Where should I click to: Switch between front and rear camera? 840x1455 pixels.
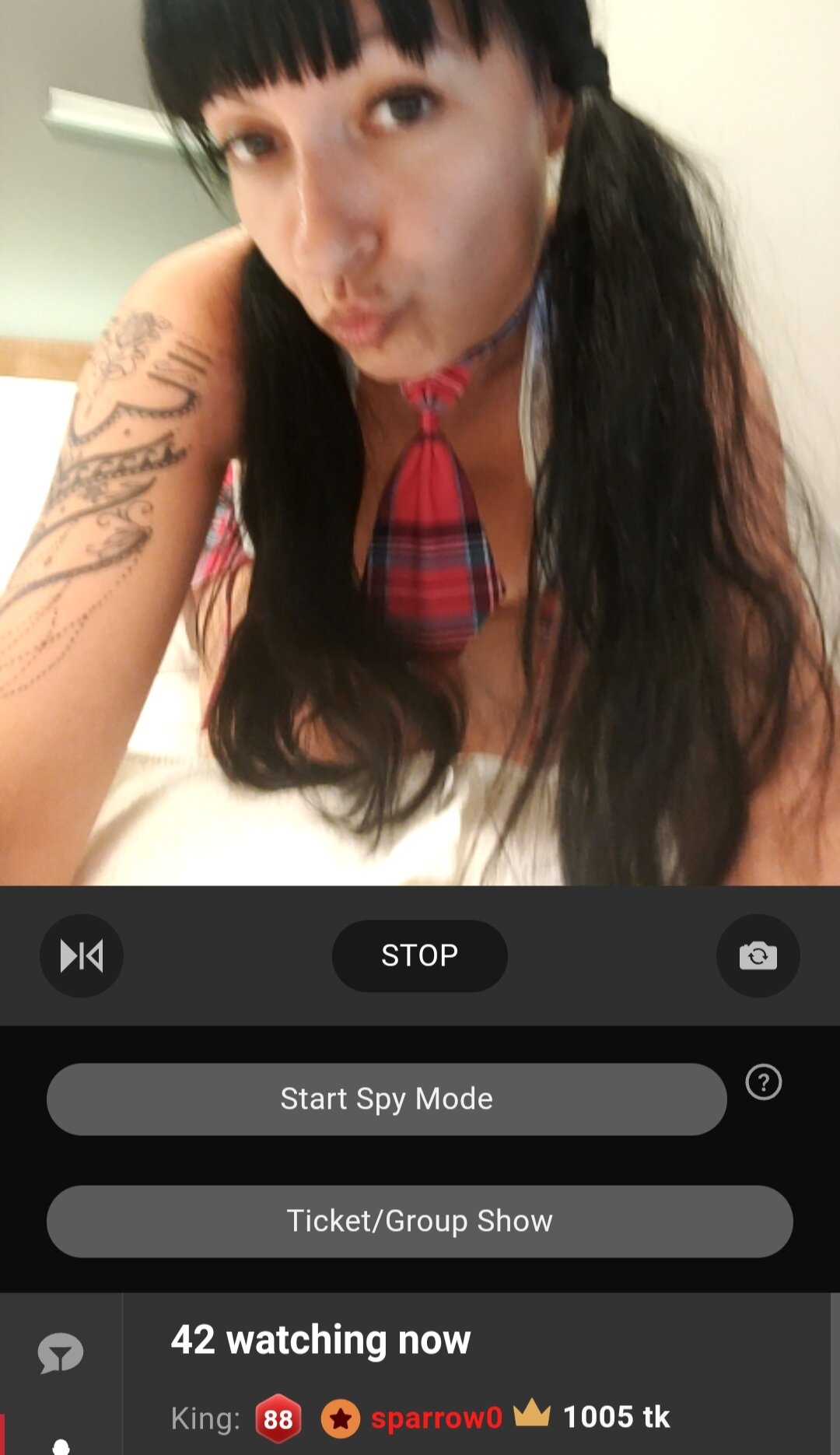(x=758, y=955)
